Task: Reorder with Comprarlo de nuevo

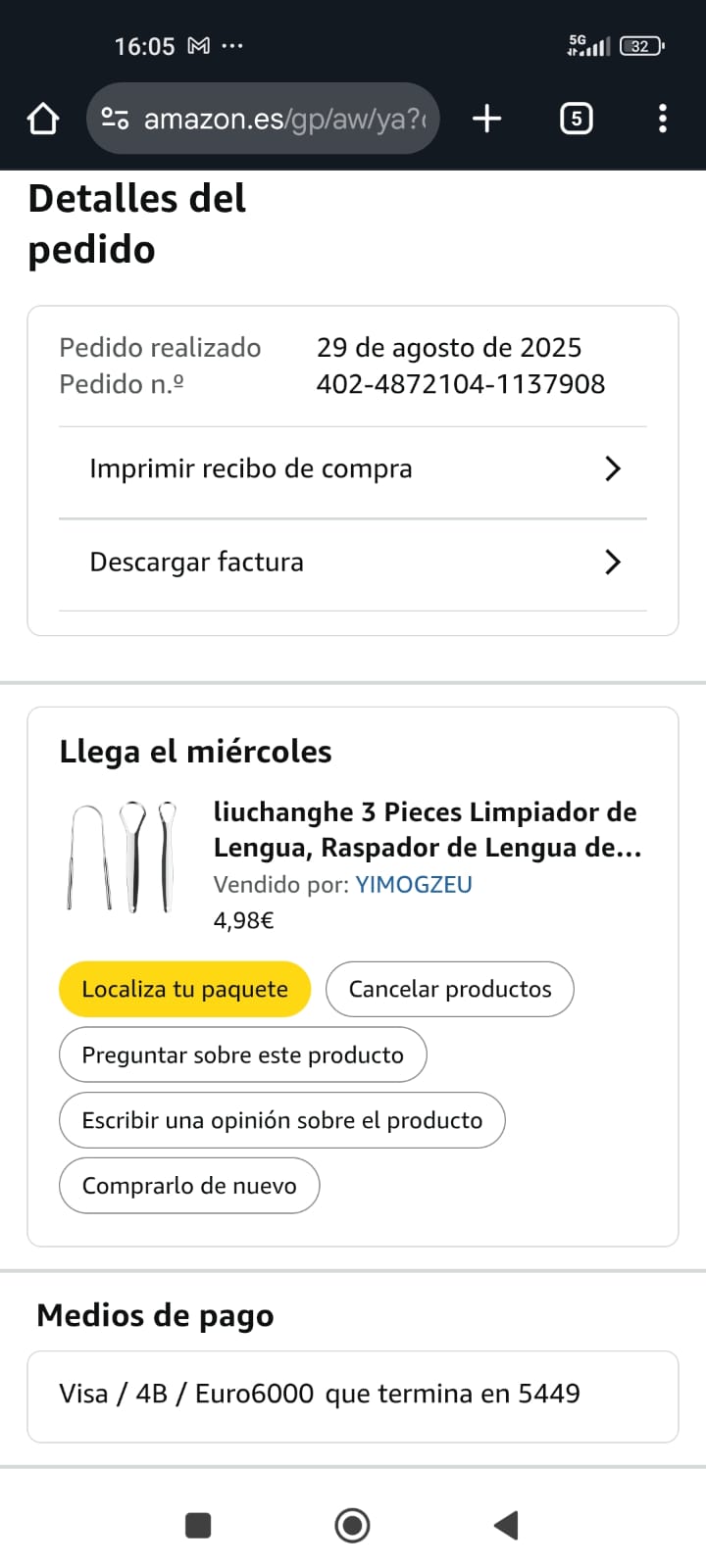Action: pos(189,1186)
